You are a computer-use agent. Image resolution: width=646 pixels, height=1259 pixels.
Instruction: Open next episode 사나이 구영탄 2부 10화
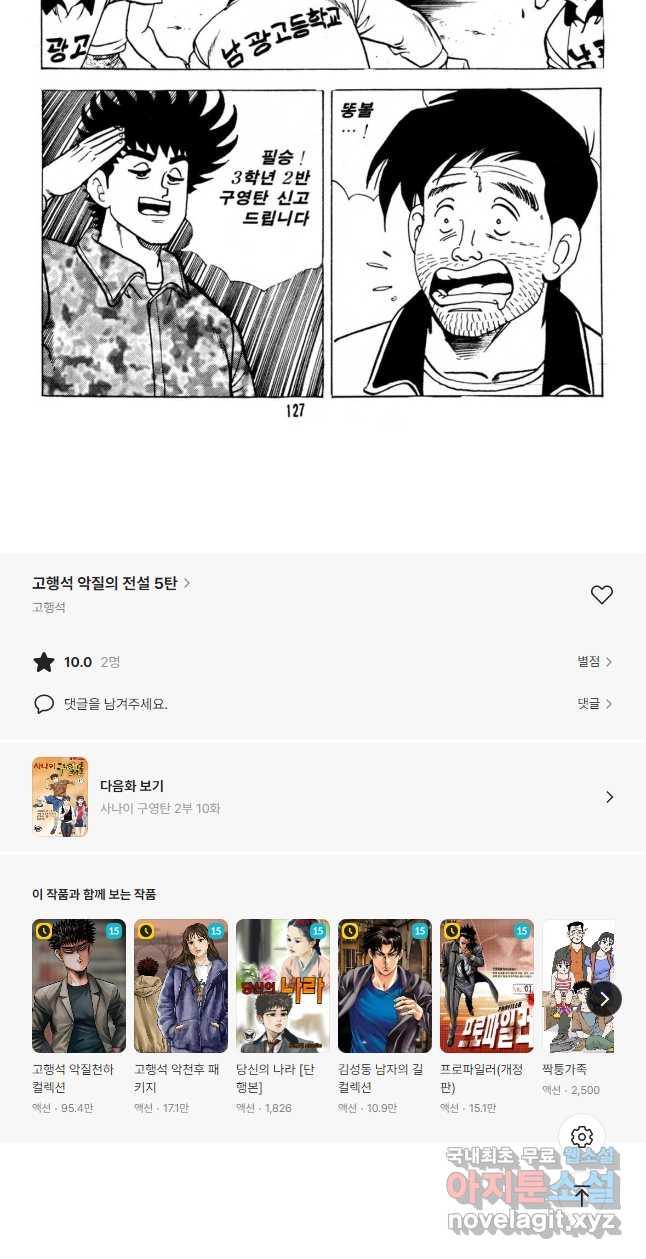(322, 797)
